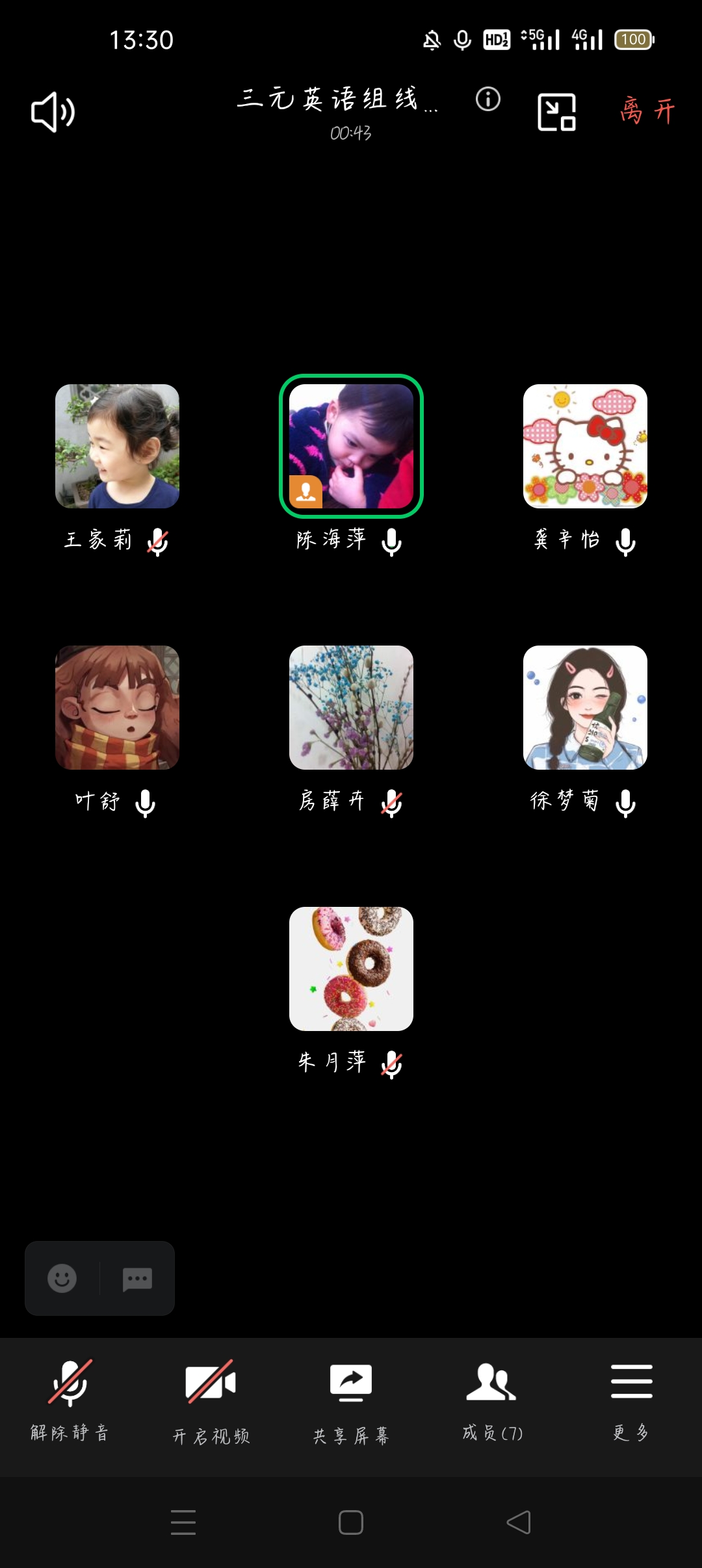Open the meeting info icon
This screenshot has width=702, height=1568.
[x=487, y=99]
